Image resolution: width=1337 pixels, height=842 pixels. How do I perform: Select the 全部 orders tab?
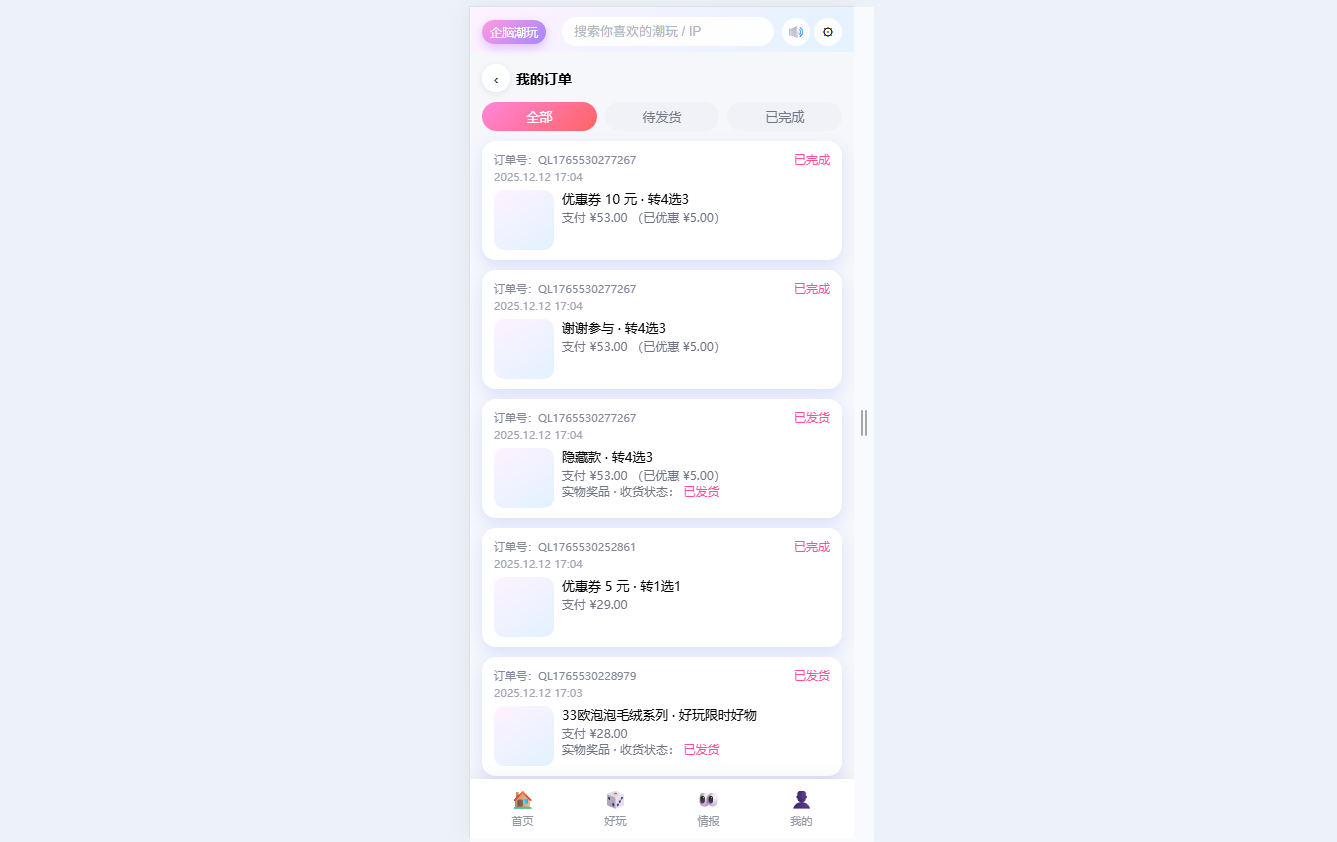click(539, 117)
